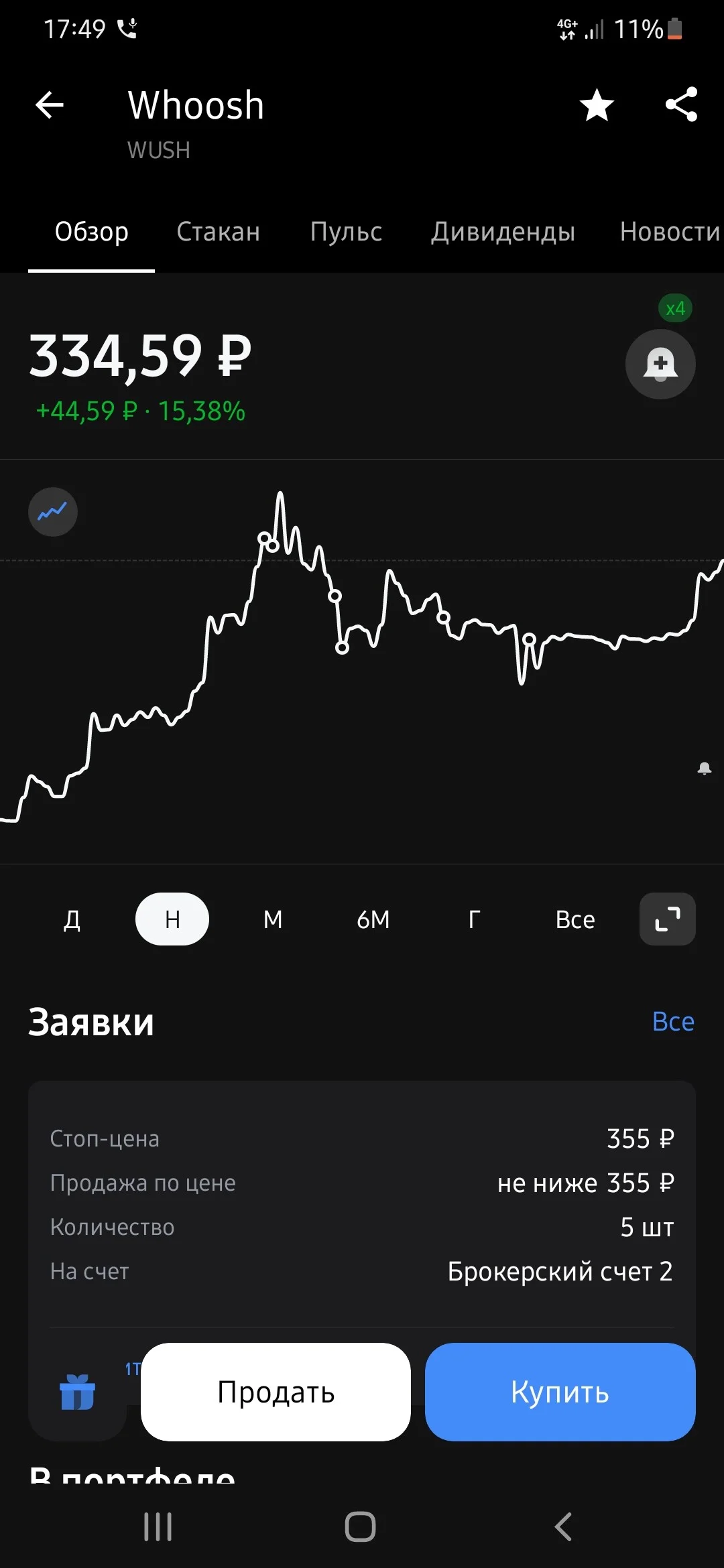The height and width of the screenshot is (1568, 724).
Task: Share the Whoosh stock page
Action: coord(681,105)
